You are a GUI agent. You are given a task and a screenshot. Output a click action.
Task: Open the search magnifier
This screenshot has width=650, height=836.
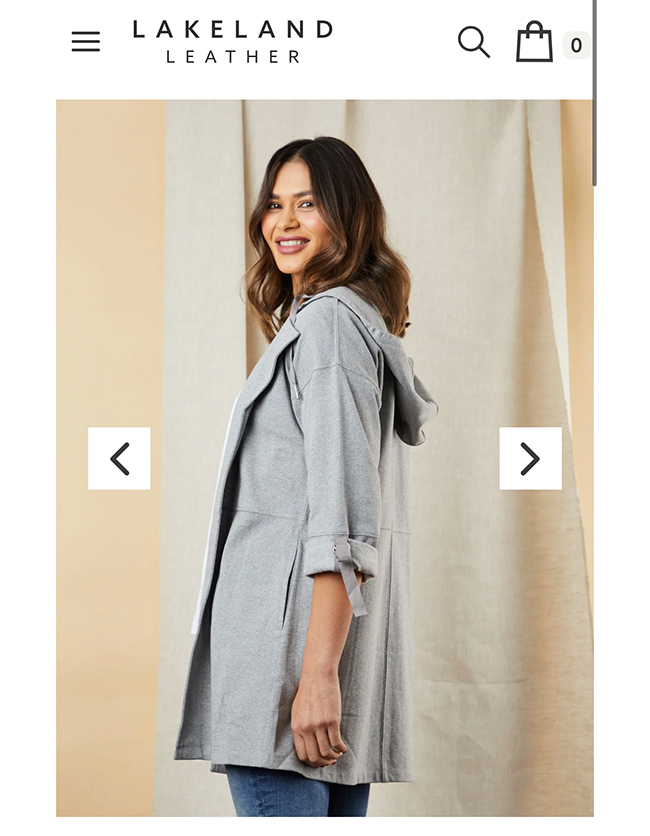pyautogui.click(x=473, y=42)
